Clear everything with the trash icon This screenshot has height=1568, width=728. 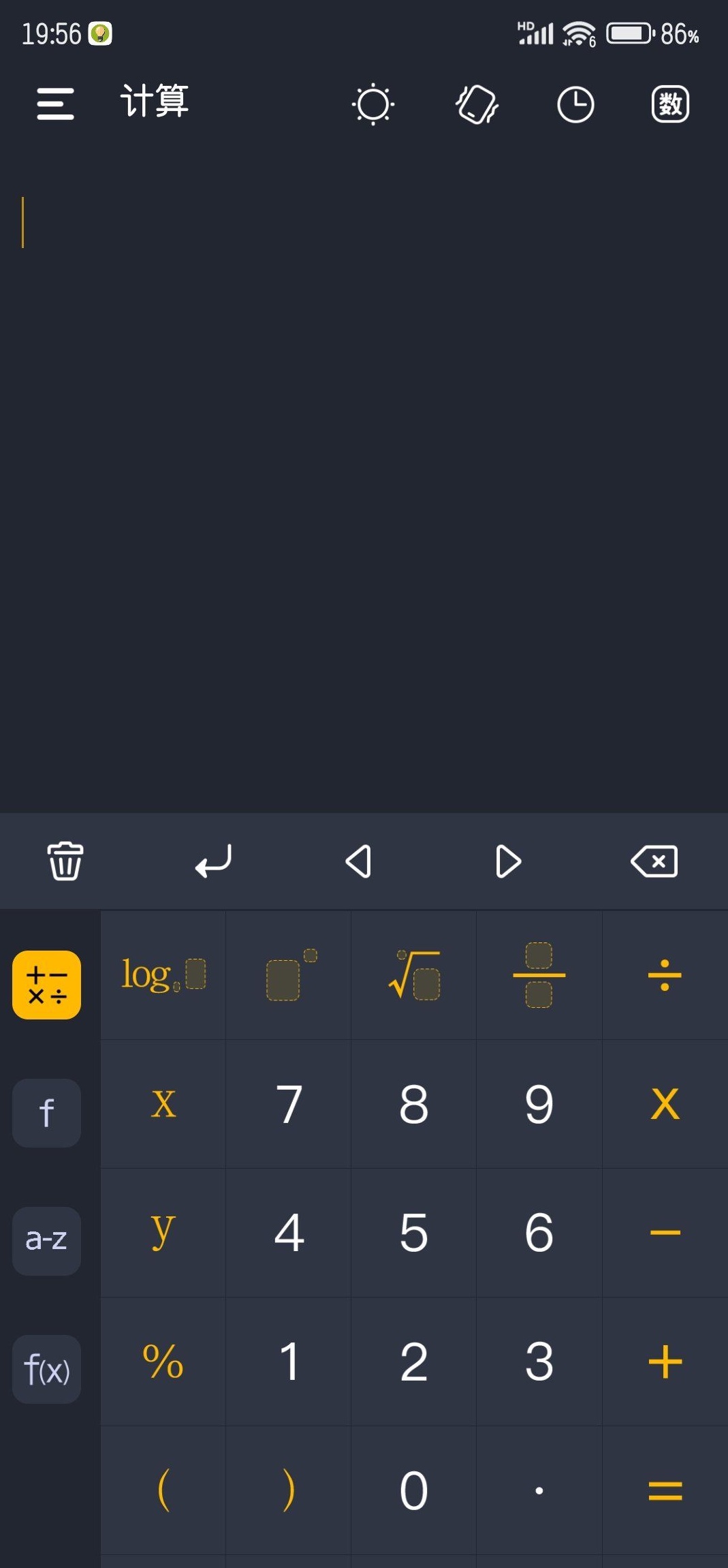click(x=65, y=861)
